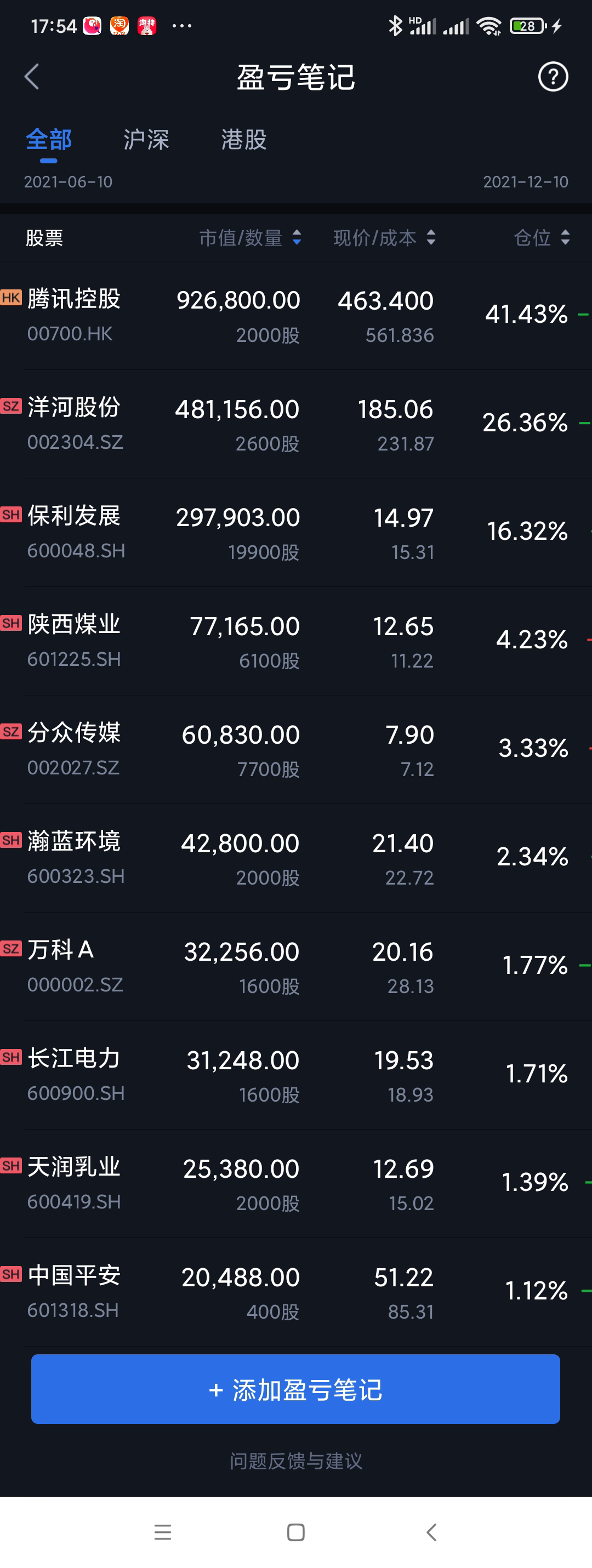Image resolution: width=592 pixels, height=1568 pixels.
Task: Open 中国平安 stock row
Action: point(296,1292)
